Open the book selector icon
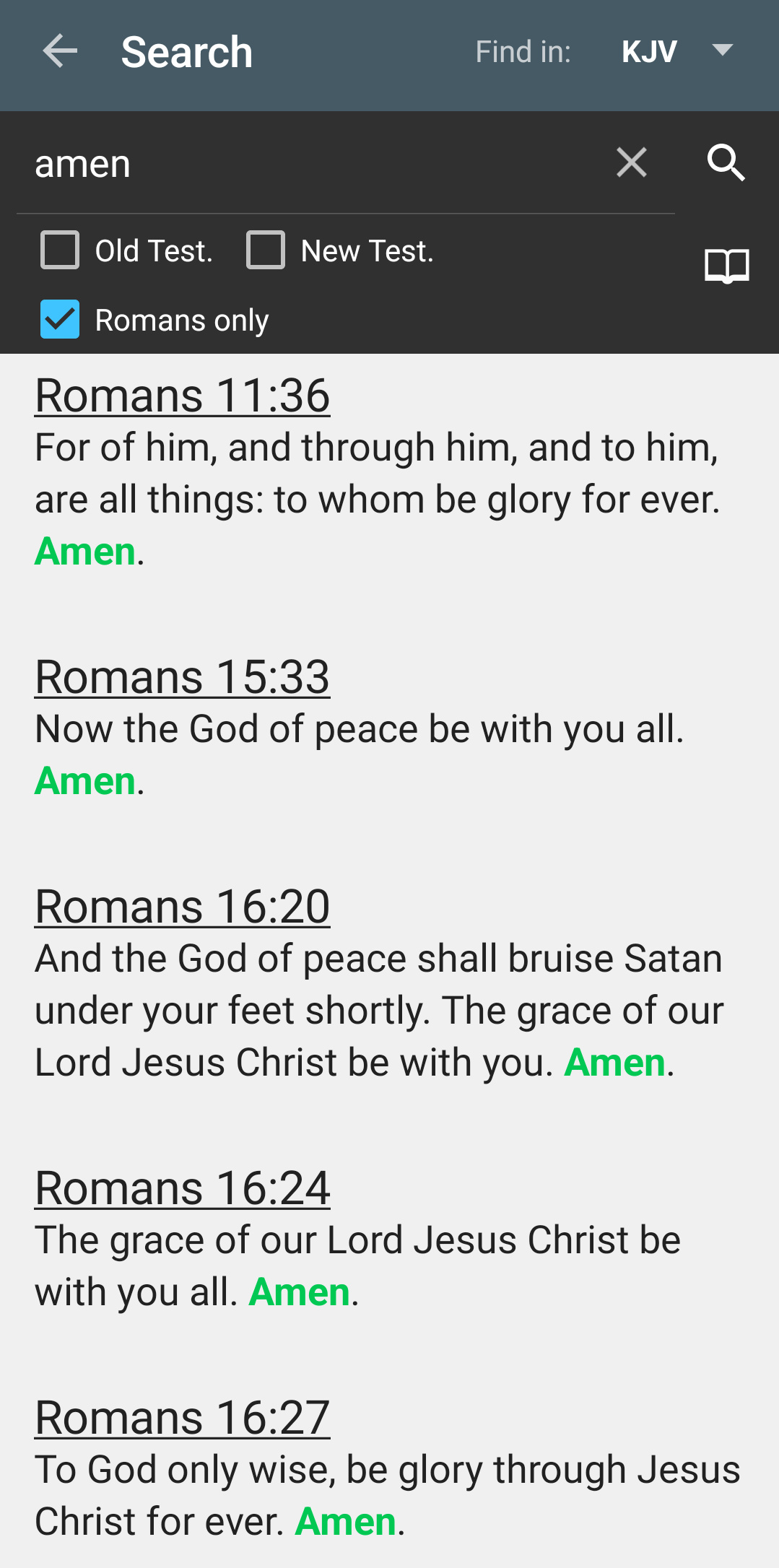Screen dimensions: 779x1568 727,266
